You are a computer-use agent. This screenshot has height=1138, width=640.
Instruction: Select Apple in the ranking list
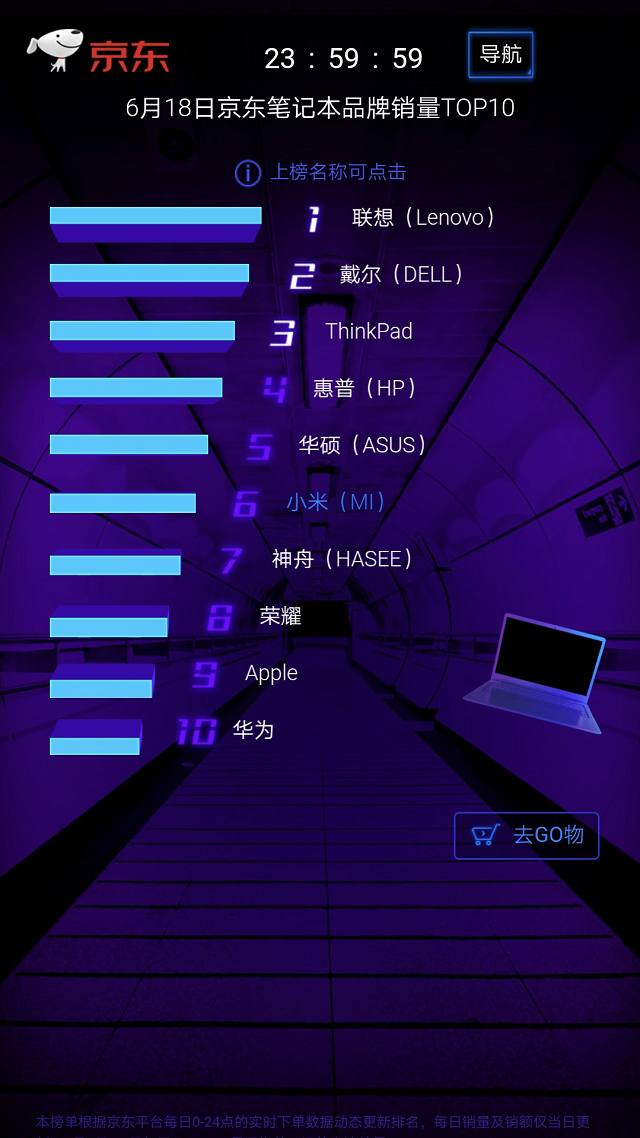271,673
